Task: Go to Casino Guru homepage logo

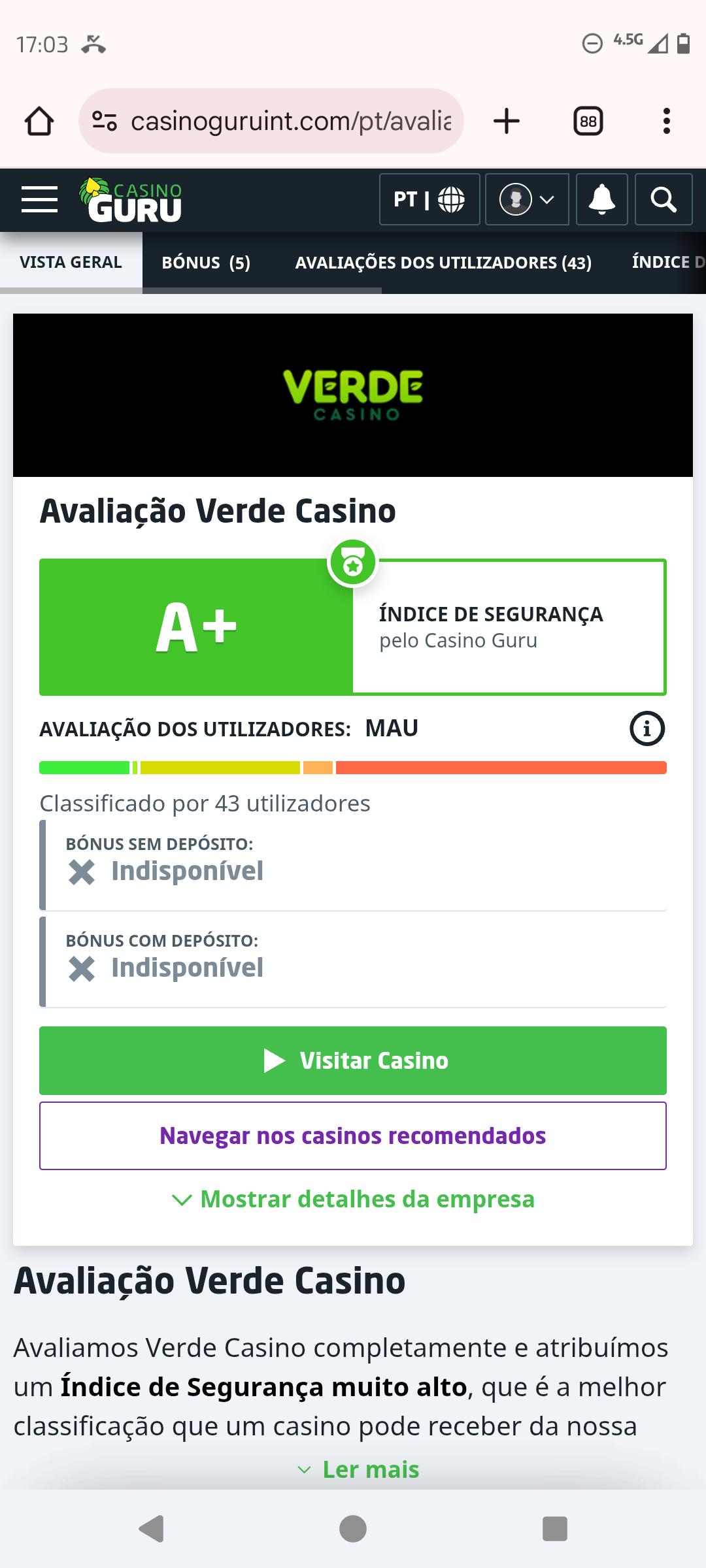Action: (x=131, y=200)
